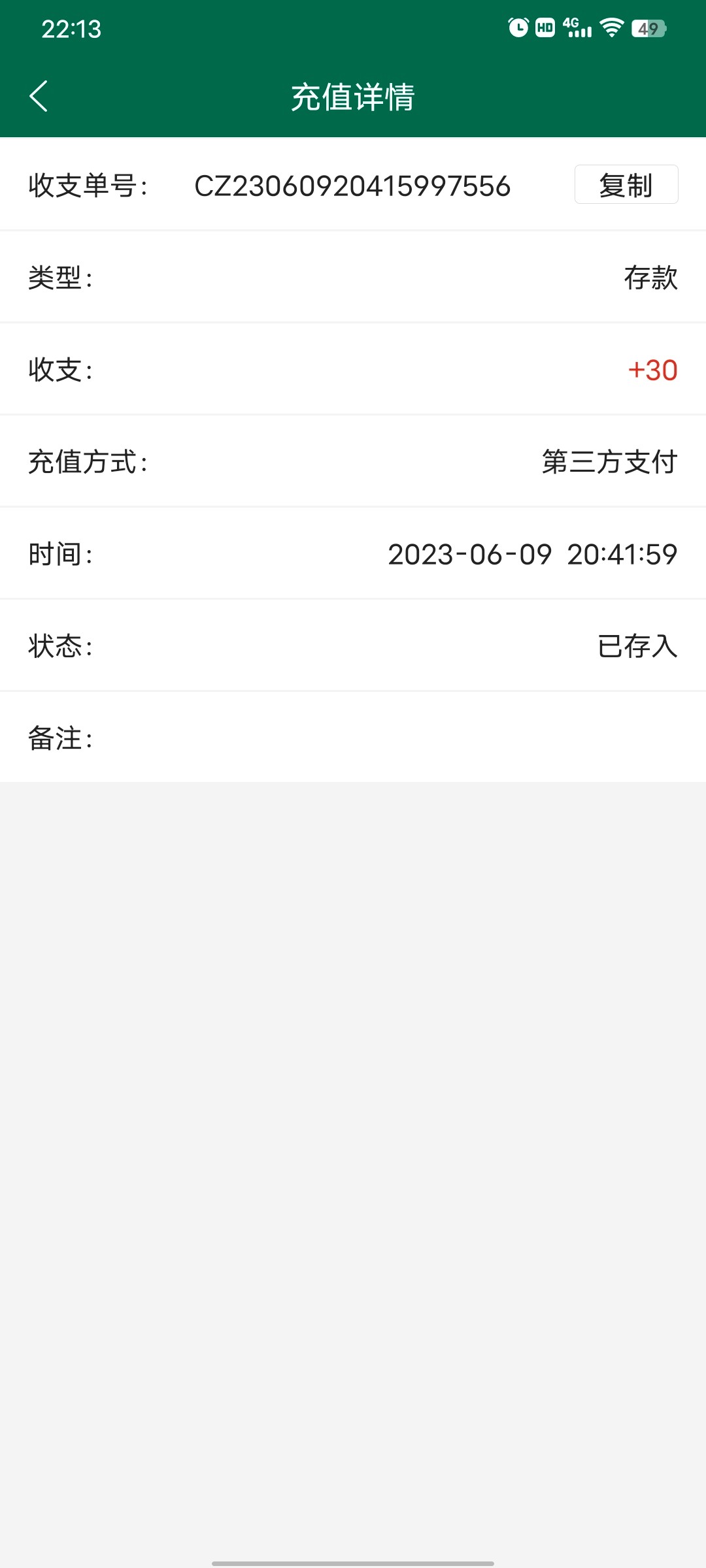Select the 收支单号 label

click(88, 185)
